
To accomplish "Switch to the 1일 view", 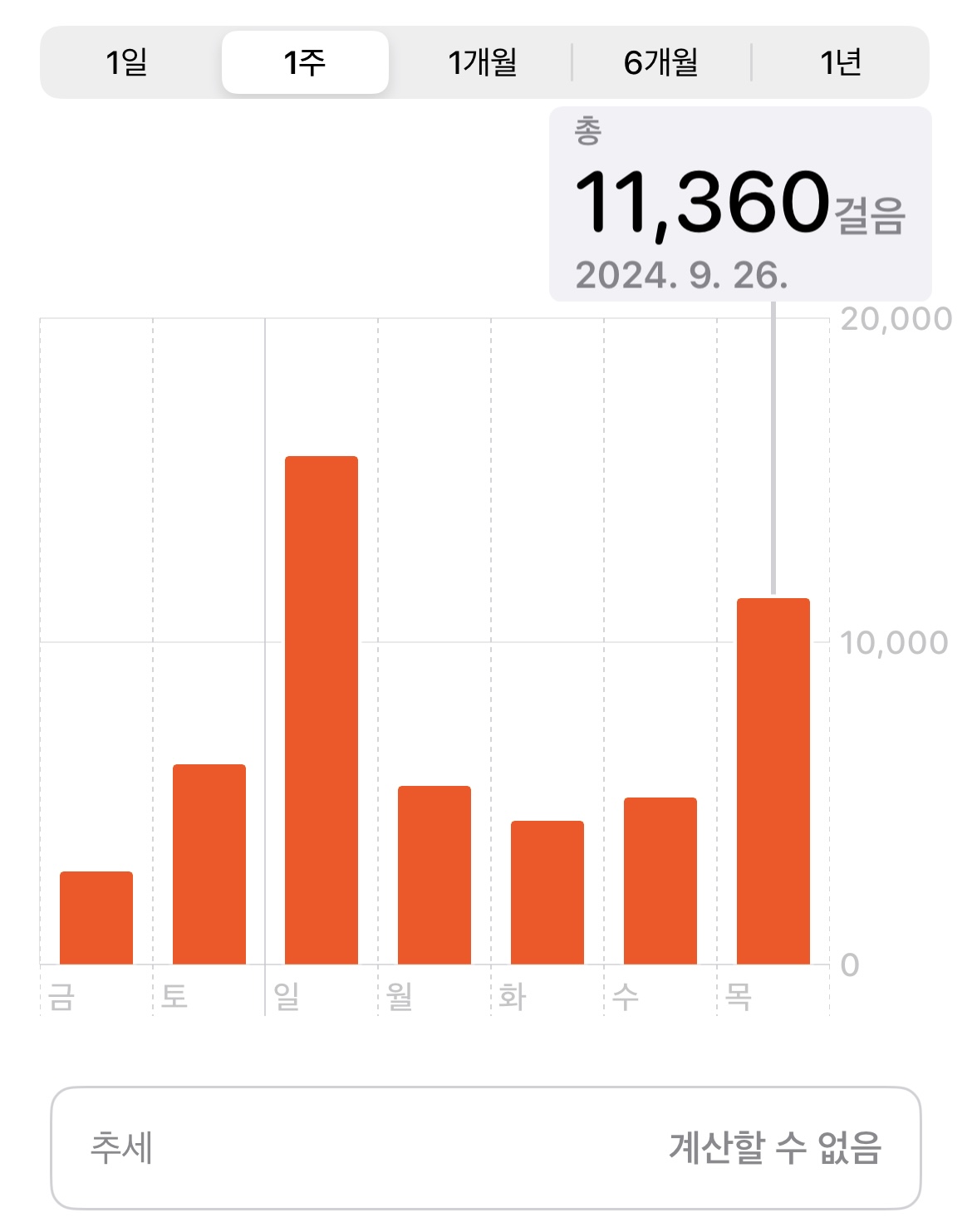I will point(126,62).
